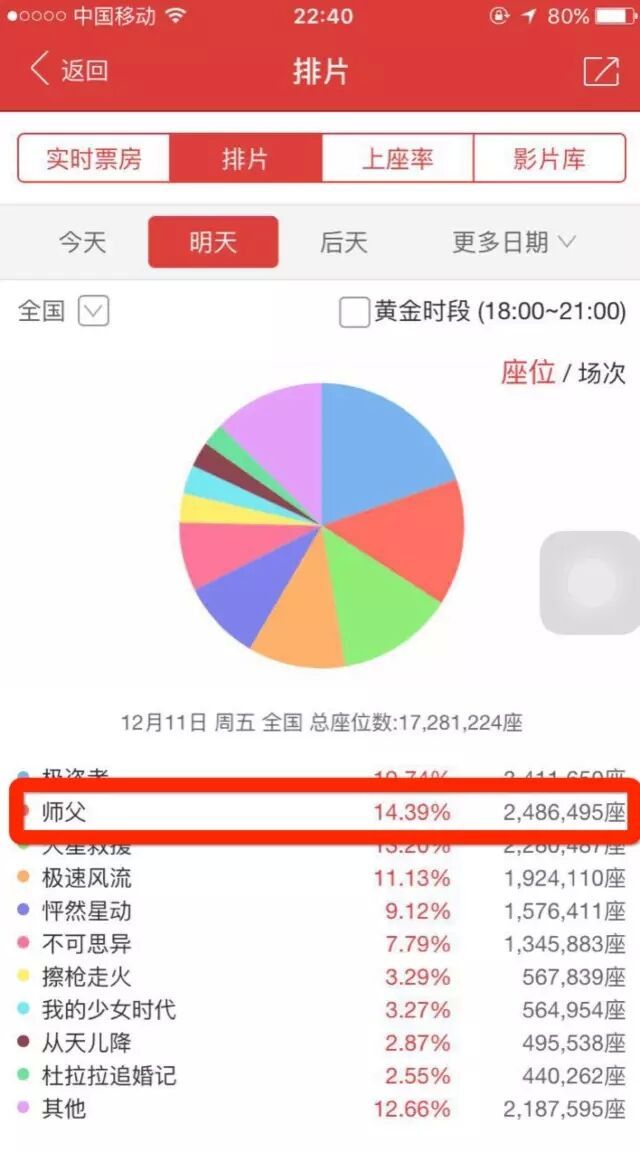The height and width of the screenshot is (1152, 640).
Task: Open the 更多日期 date picker
Action: pyautogui.click(x=514, y=242)
